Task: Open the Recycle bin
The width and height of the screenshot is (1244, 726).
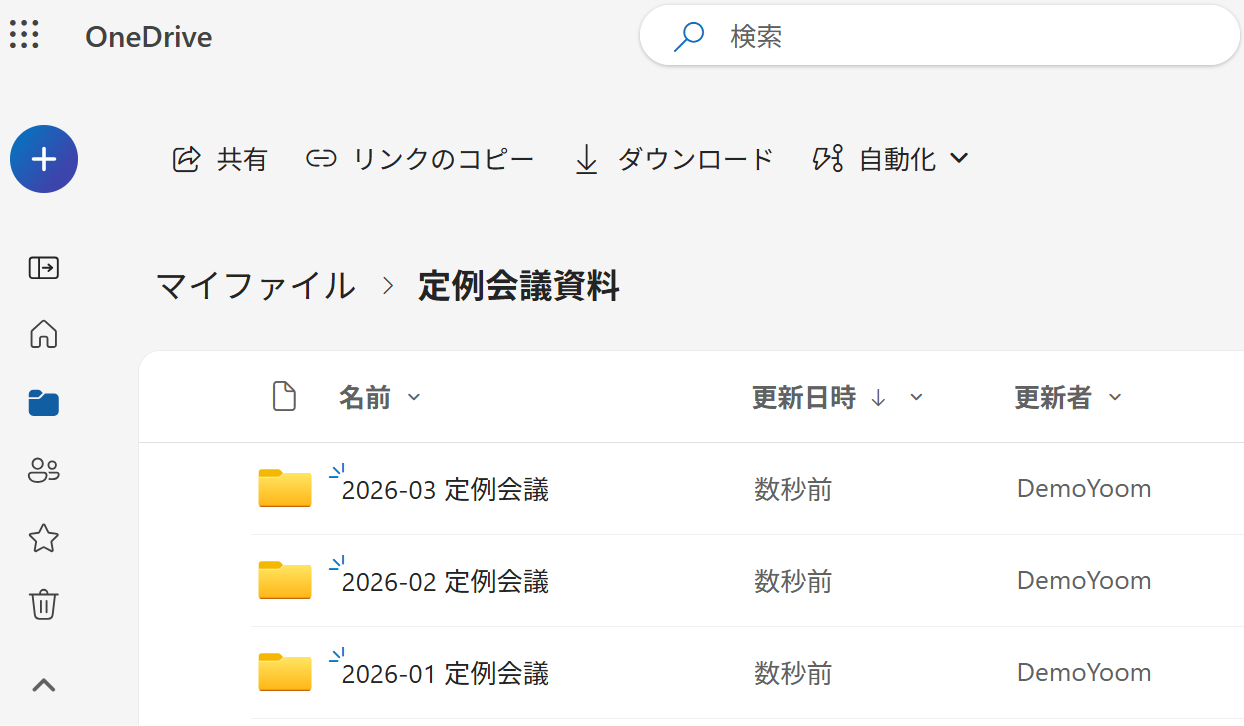Action: click(44, 605)
